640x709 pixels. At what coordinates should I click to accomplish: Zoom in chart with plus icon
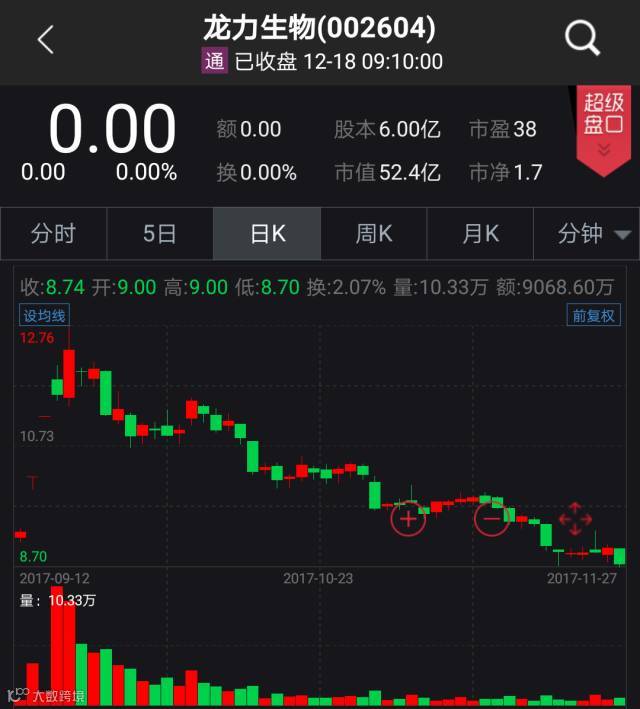[x=408, y=518]
